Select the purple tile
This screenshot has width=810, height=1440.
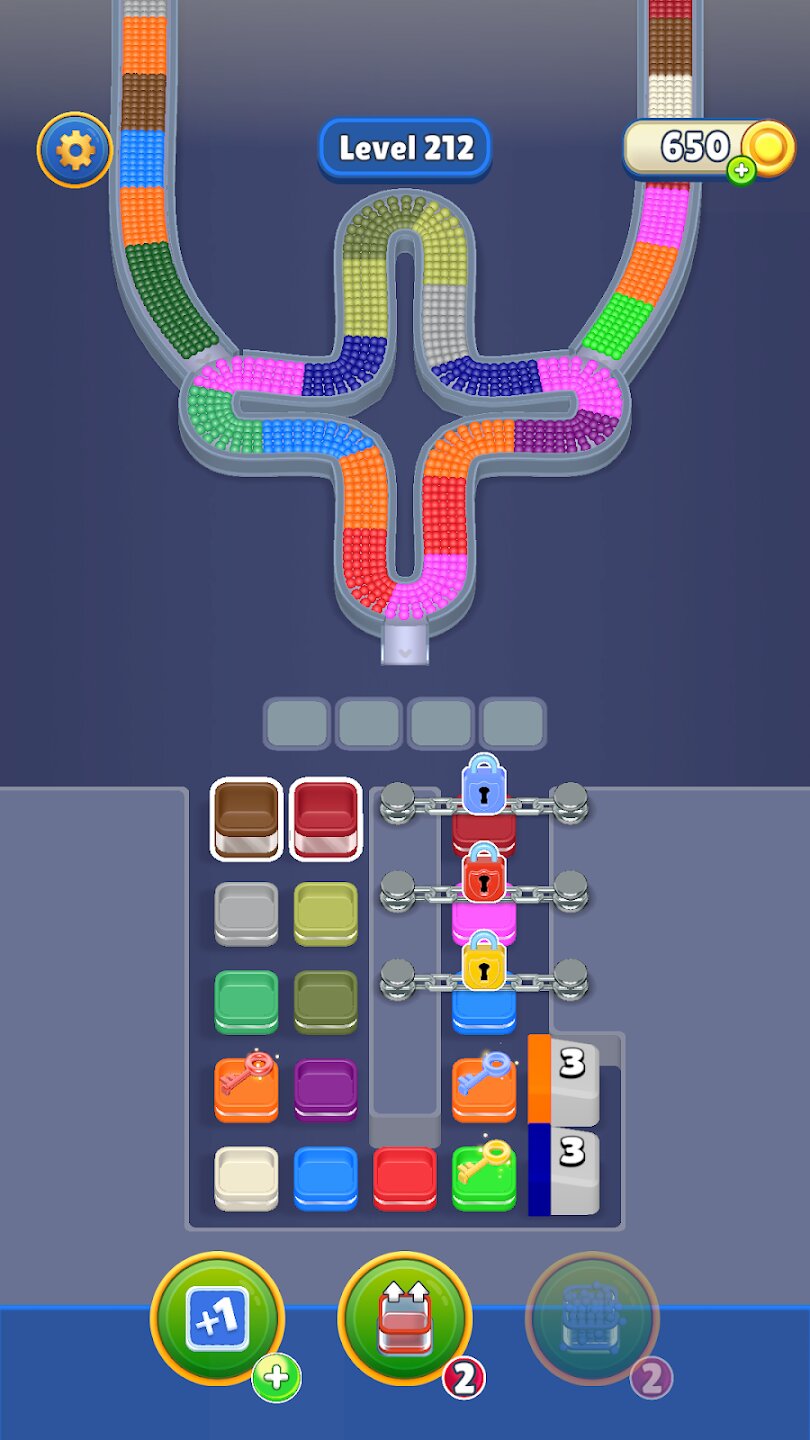[x=326, y=1089]
